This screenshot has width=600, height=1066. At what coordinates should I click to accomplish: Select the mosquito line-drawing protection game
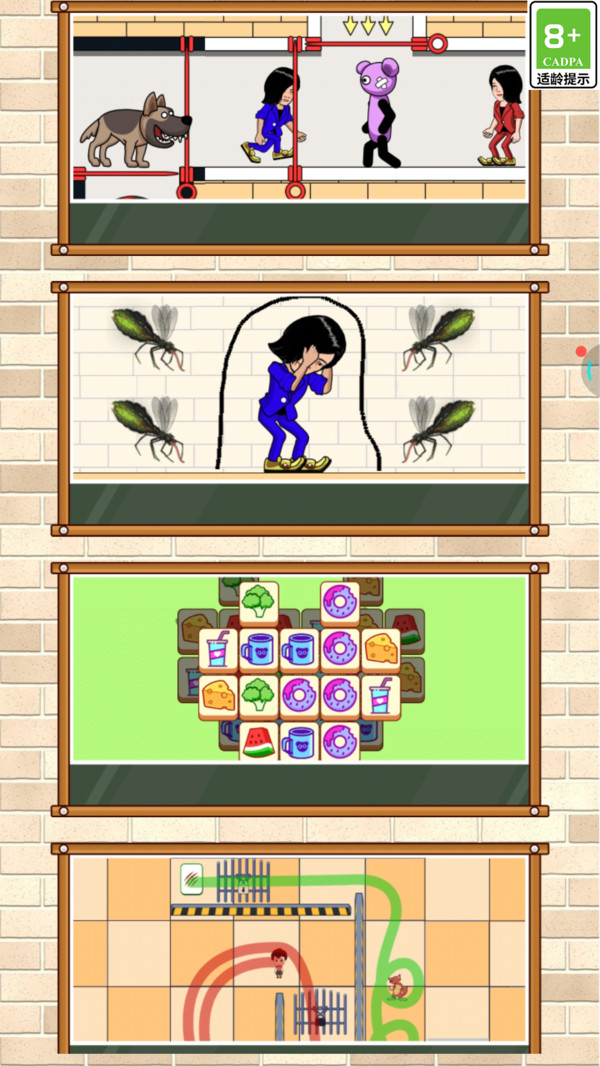[x=299, y=390]
